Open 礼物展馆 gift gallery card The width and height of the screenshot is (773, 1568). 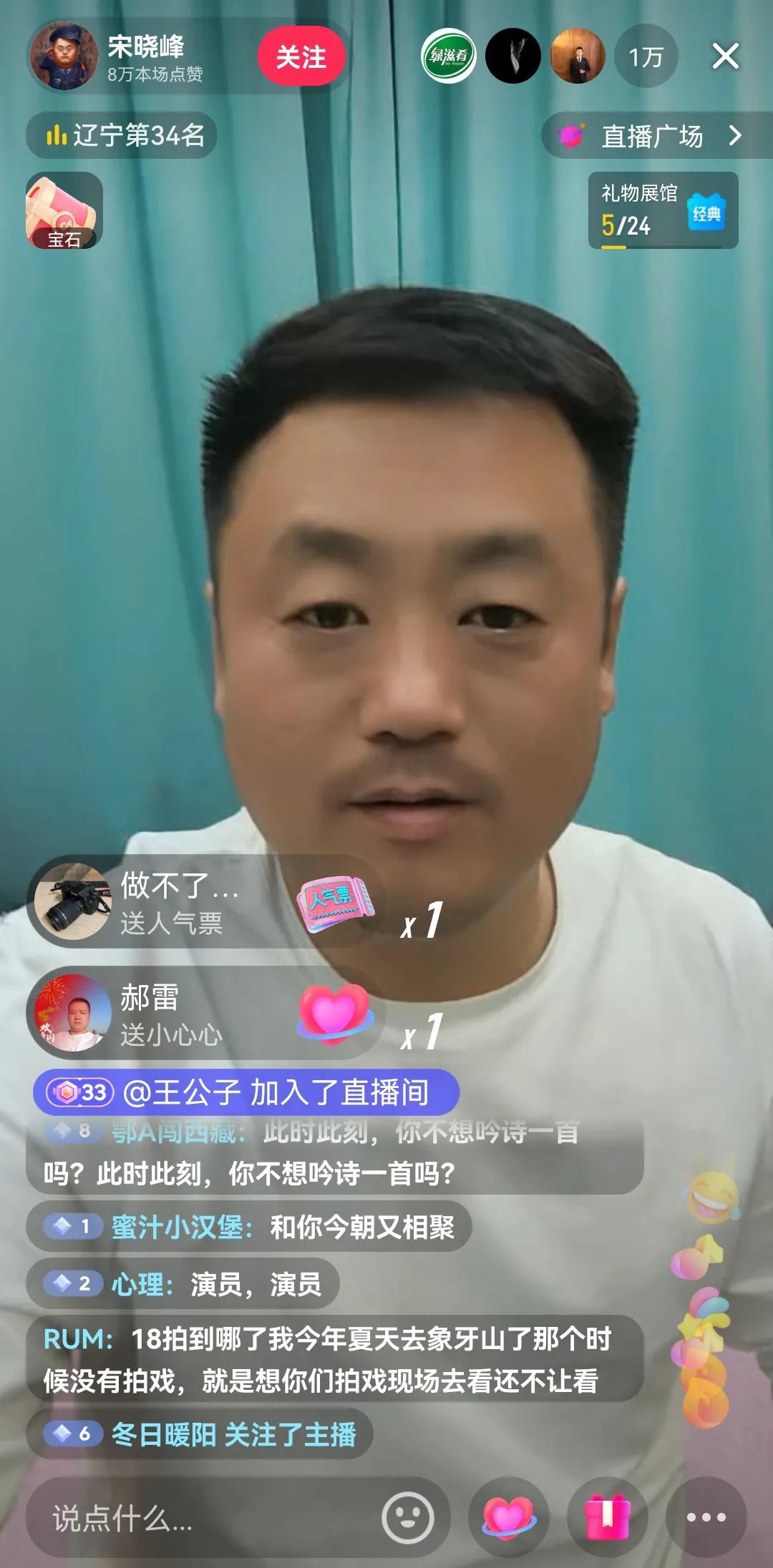click(x=662, y=210)
